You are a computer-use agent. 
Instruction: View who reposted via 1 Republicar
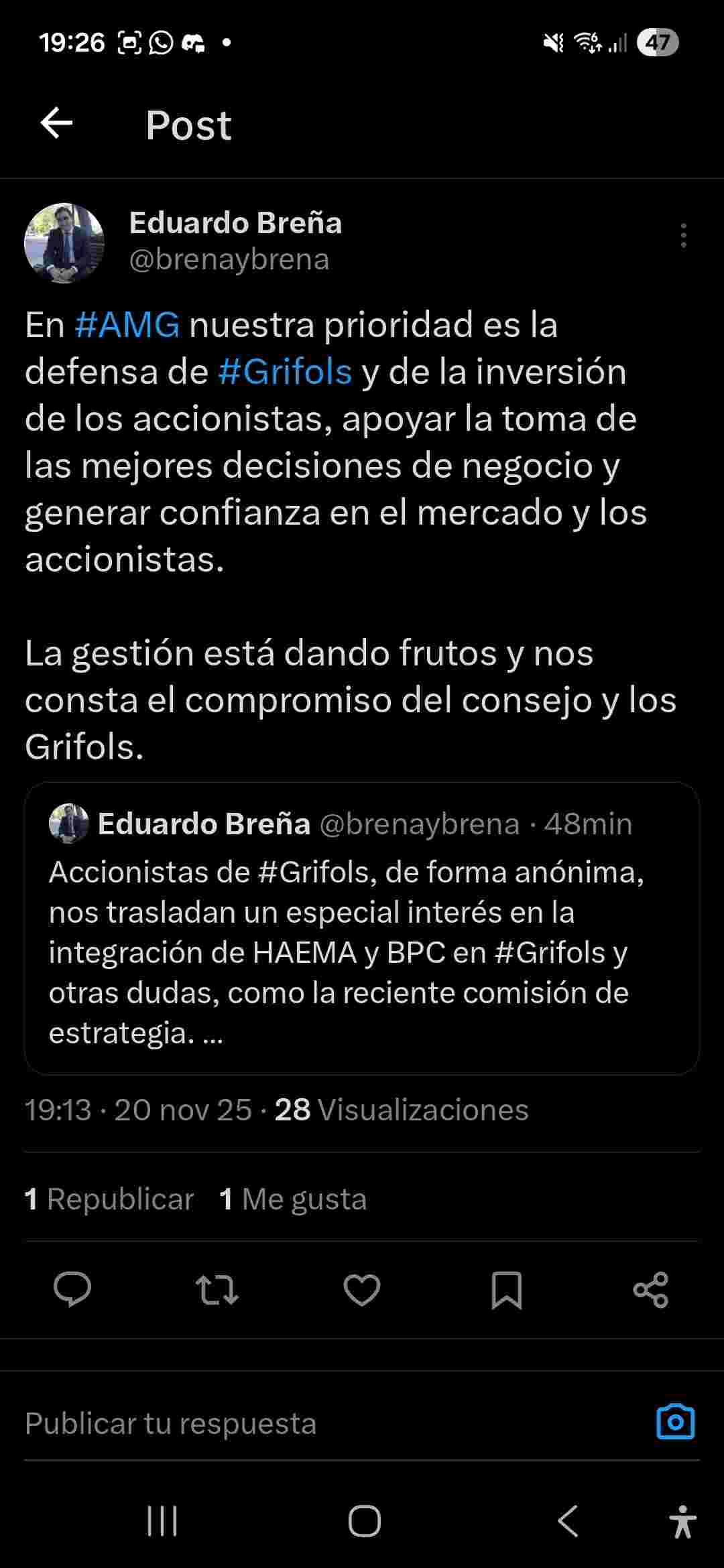(109, 1199)
